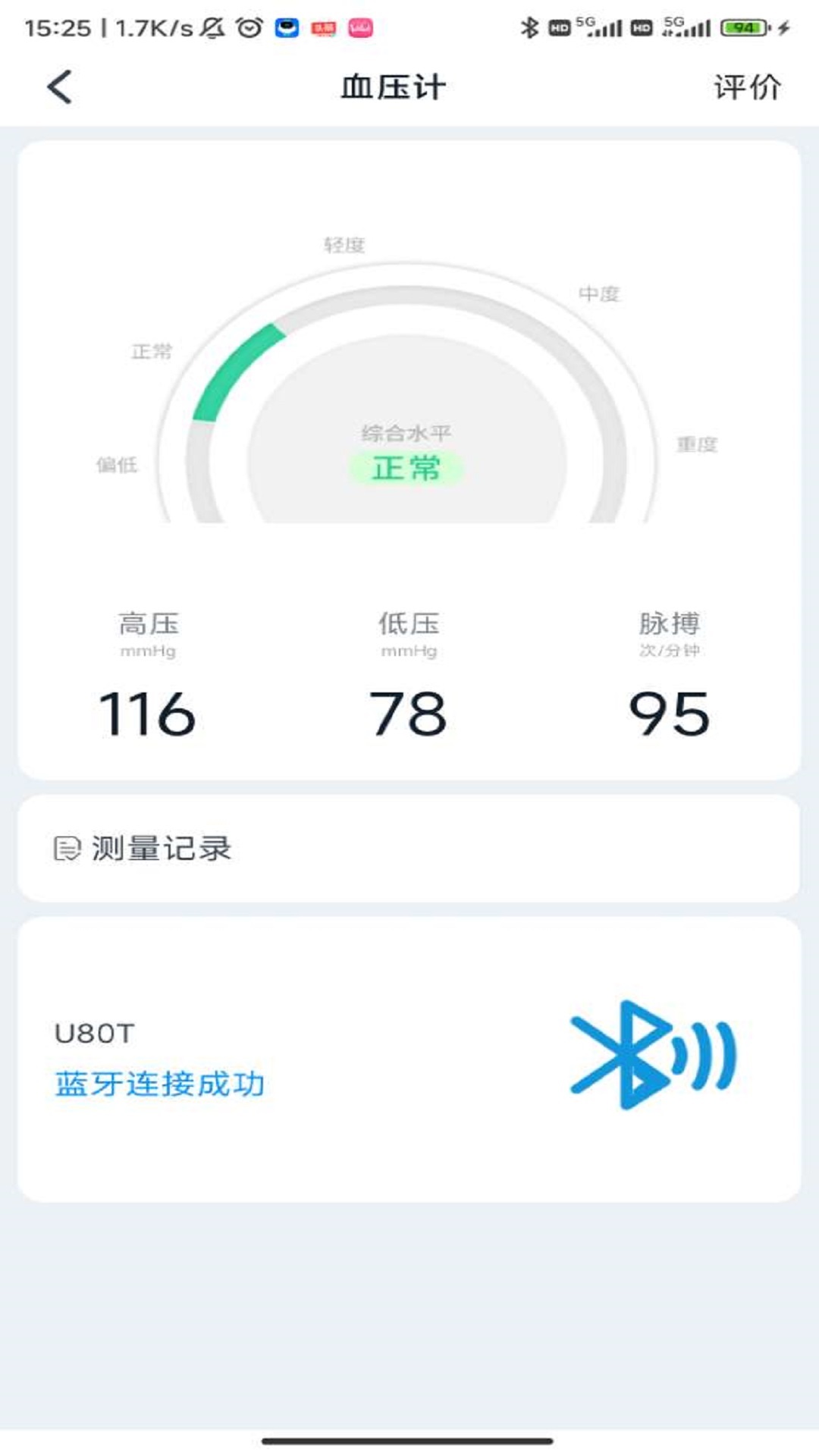Tap the 重度 label on the gauge
Viewport: 819px width, 1456px height.
(x=696, y=444)
